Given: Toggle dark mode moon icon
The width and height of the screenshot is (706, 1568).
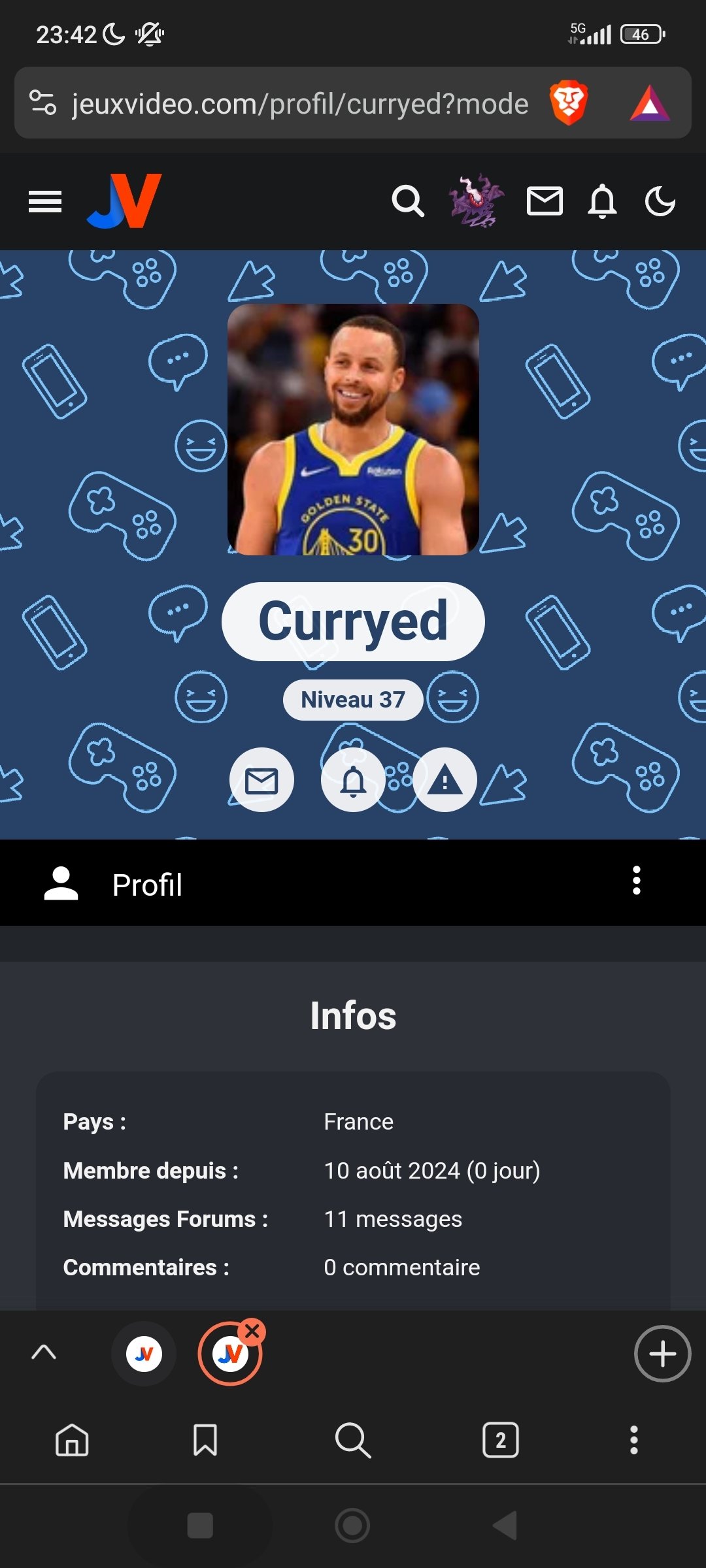Looking at the screenshot, I should [660, 201].
